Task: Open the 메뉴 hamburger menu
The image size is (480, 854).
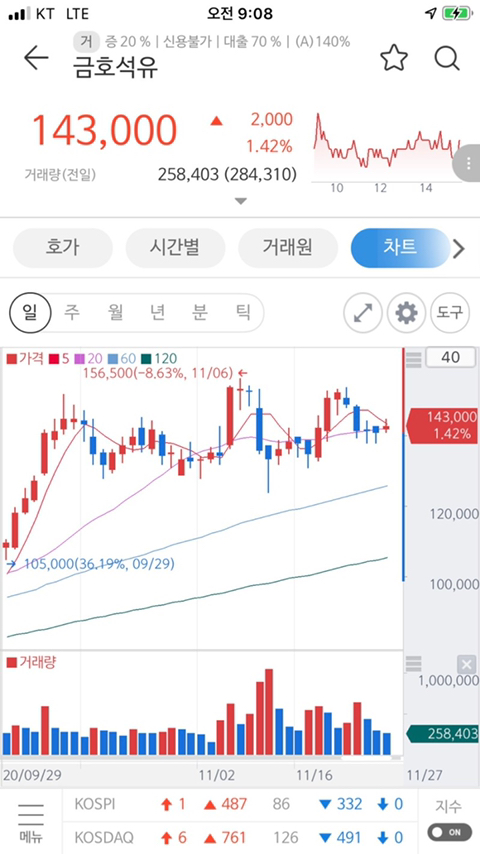Action: 31,821
